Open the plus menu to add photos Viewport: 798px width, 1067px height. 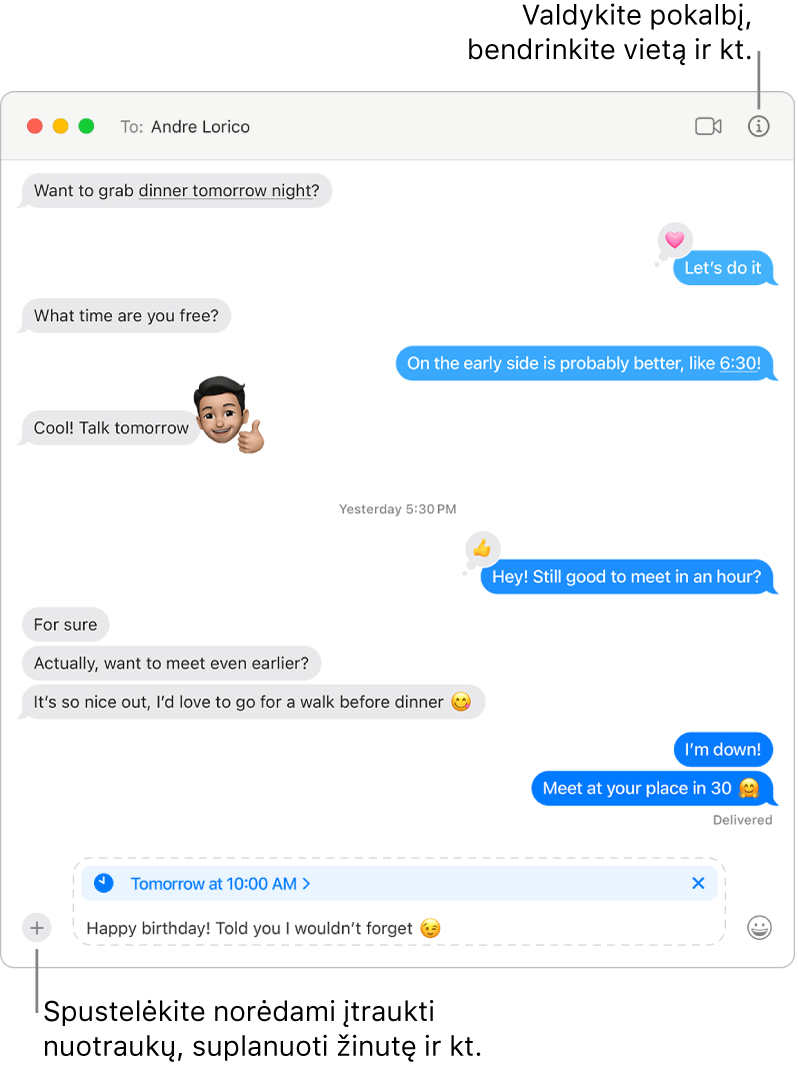pyautogui.click(x=37, y=928)
